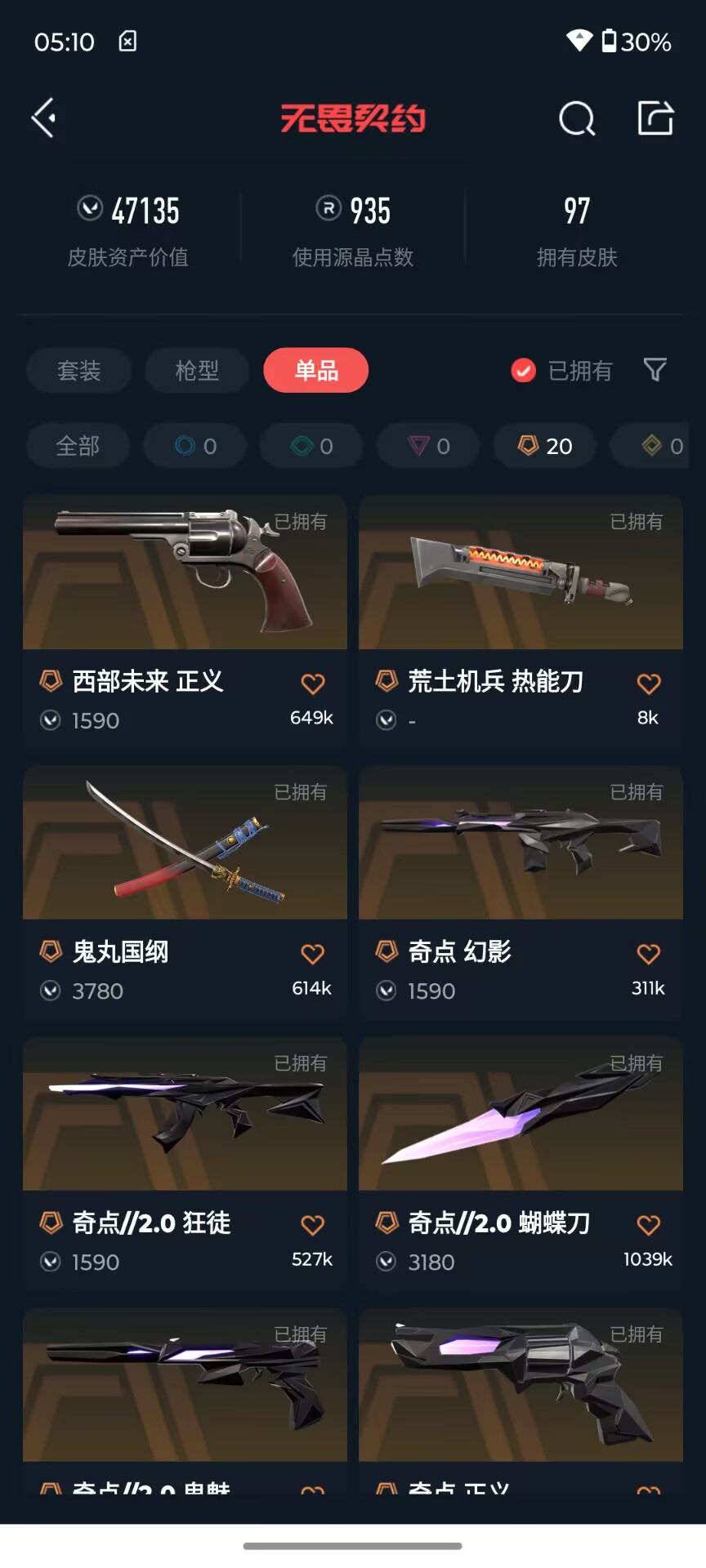The image size is (706, 1568).
Task: Open the 鬼丸国纲 skin card
Action: coord(185,893)
